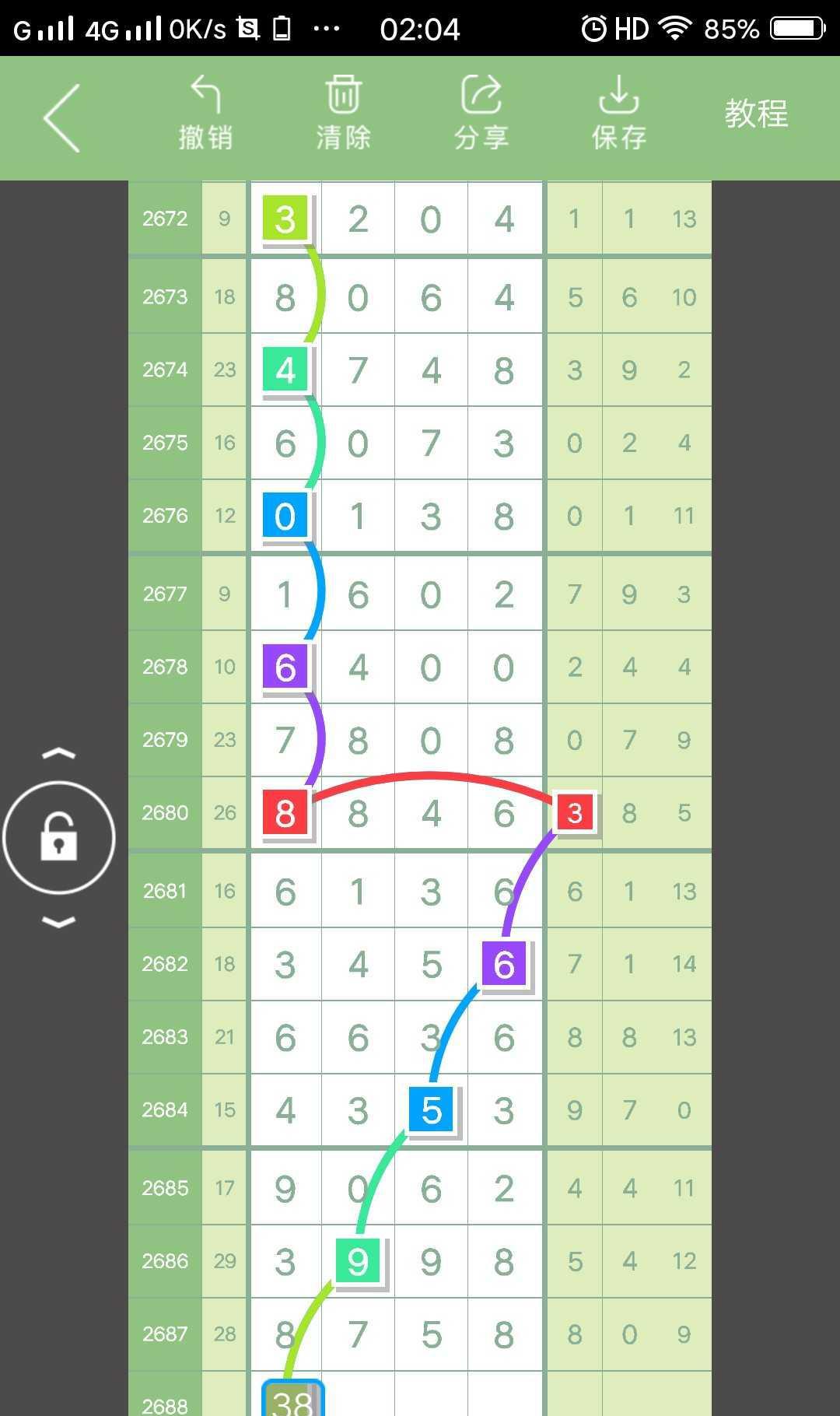The height and width of the screenshot is (1416, 840).
Task: Select the red 8 in row 2680
Action: [x=285, y=813]
